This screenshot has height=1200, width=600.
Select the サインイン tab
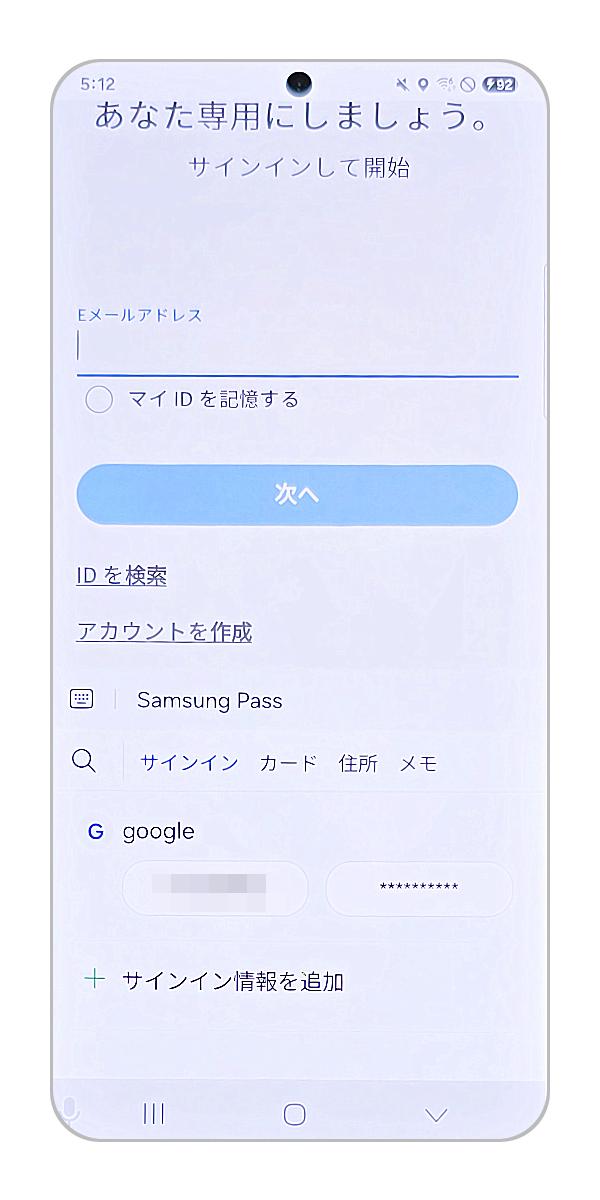(189, 763)
